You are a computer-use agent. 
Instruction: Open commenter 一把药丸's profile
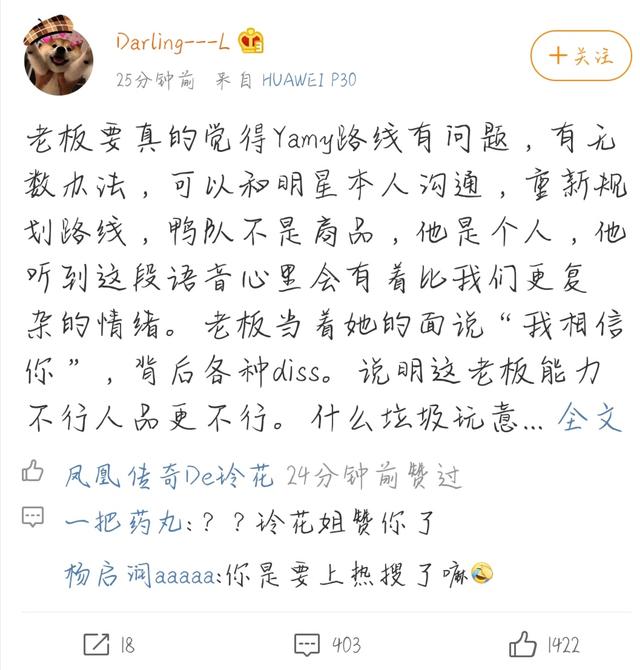tap(108, 522)
